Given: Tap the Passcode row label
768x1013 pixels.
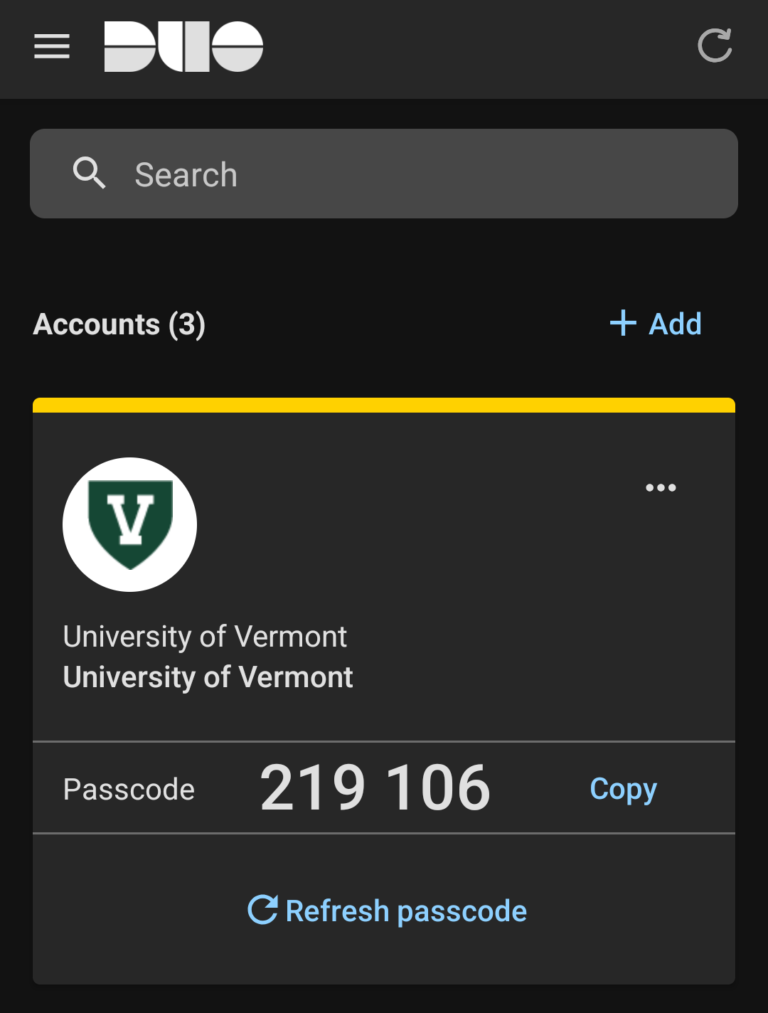Looking at the screenshot, I should tap(128, 788).
